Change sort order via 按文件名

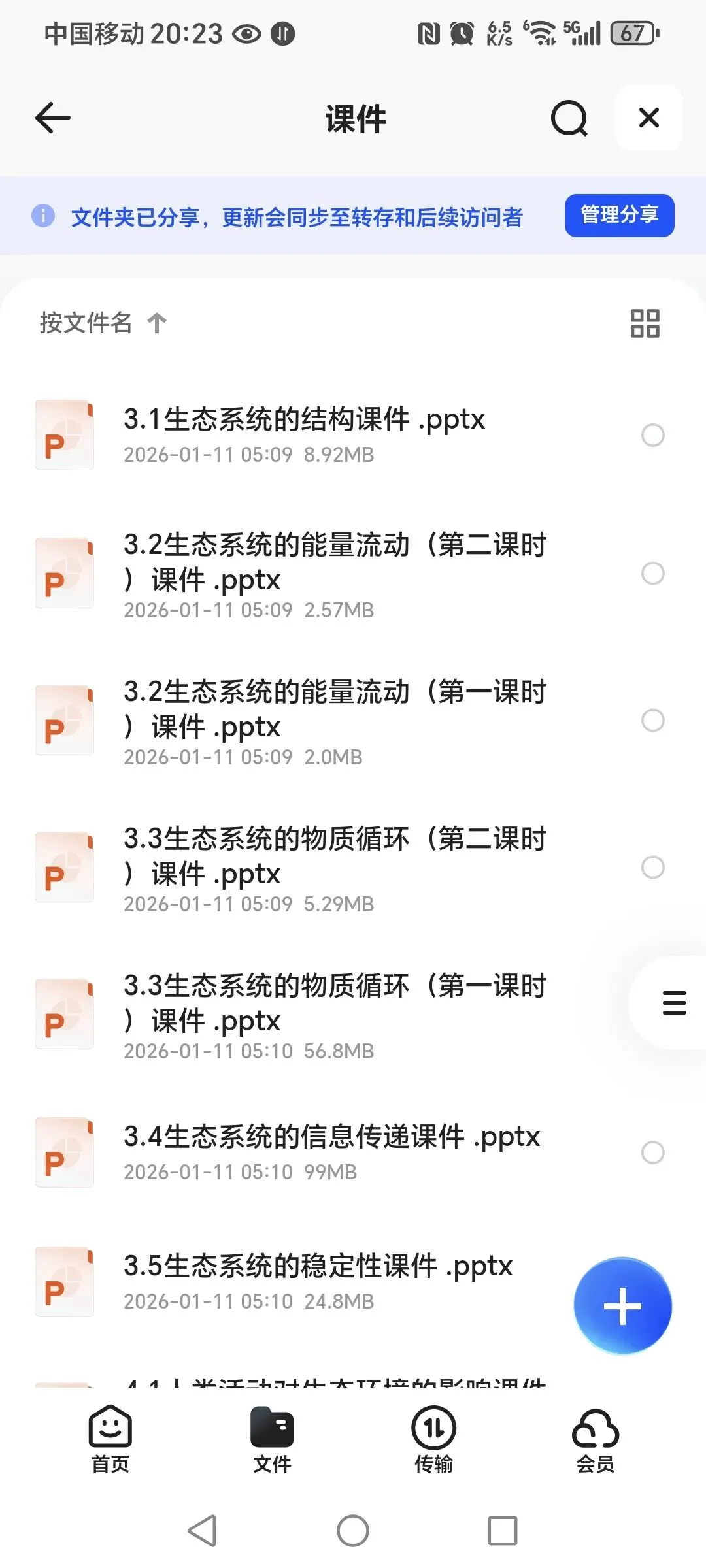pos(103,323)
